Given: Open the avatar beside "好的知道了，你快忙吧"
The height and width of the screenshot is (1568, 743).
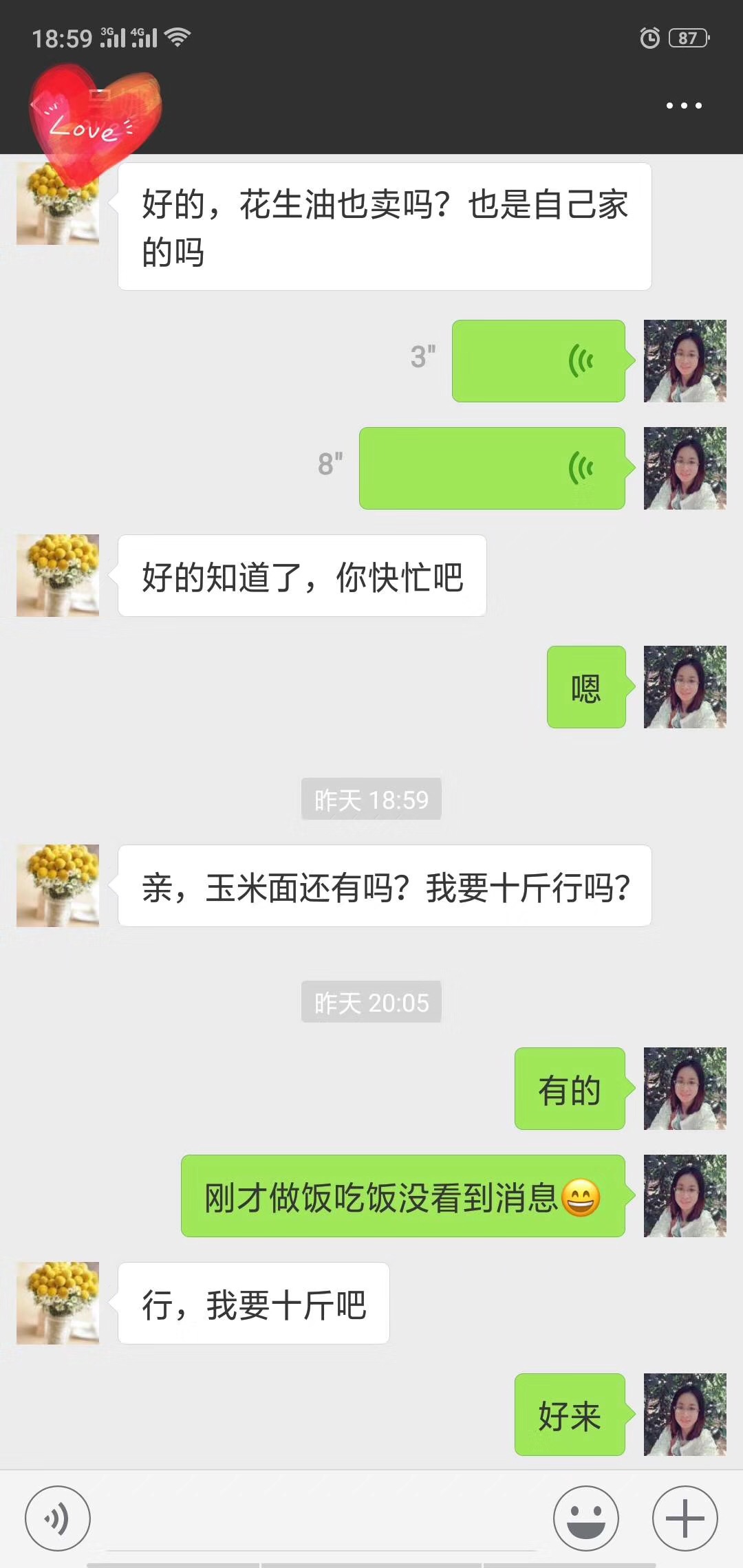Looking at the screenshot, I should coord(58,576).
